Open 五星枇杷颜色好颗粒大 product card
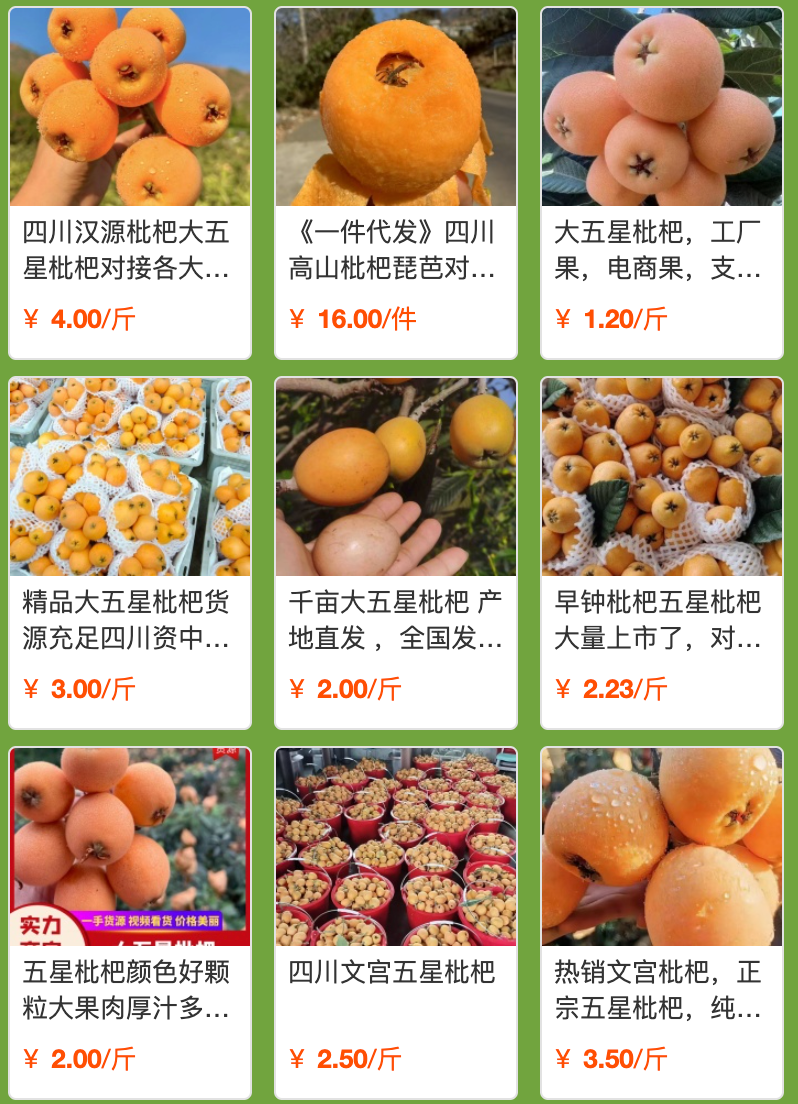 pos(129,923)
